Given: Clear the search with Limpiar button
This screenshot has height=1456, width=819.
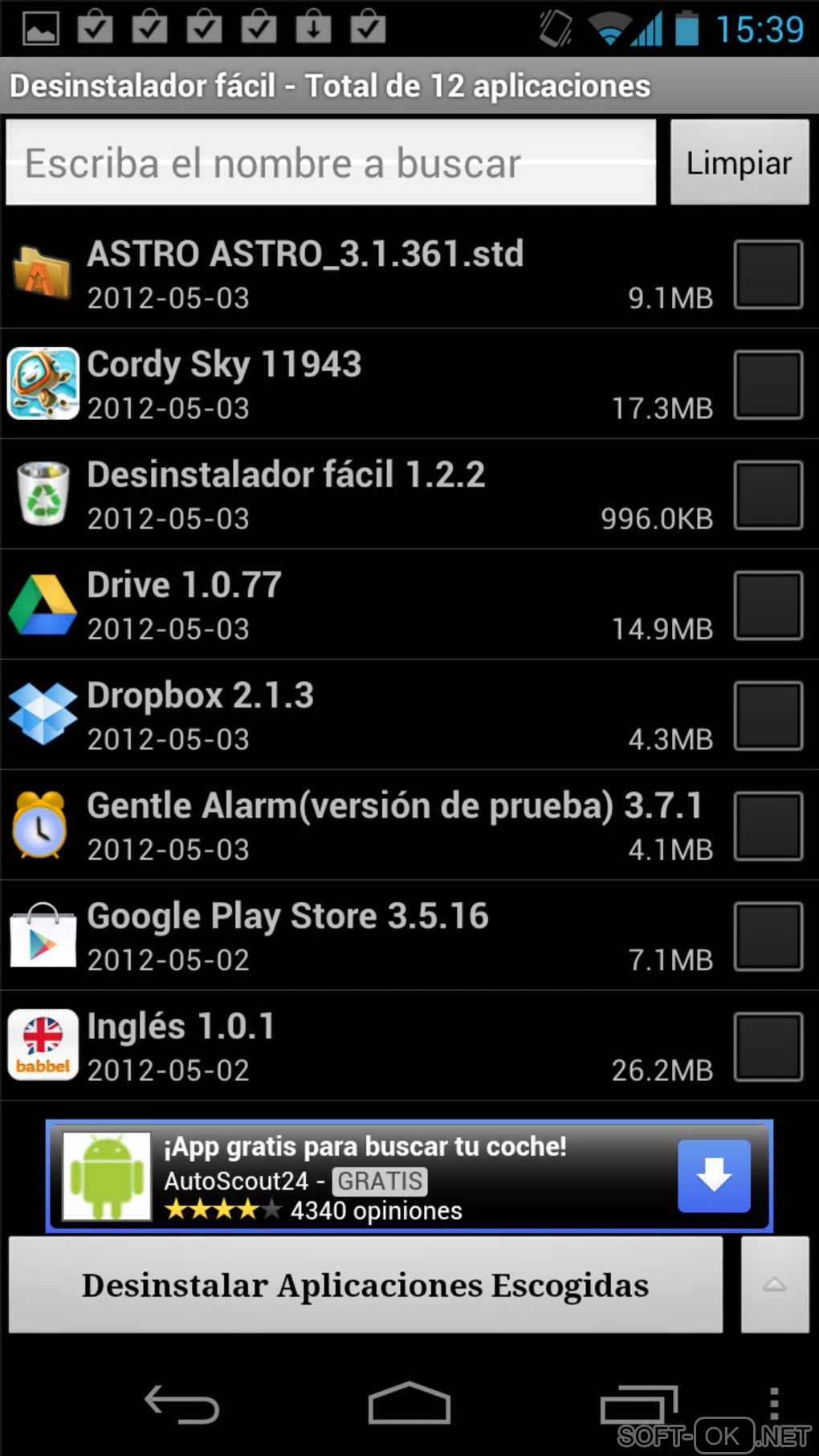Looking at the screenshot, I should point(740,163).
